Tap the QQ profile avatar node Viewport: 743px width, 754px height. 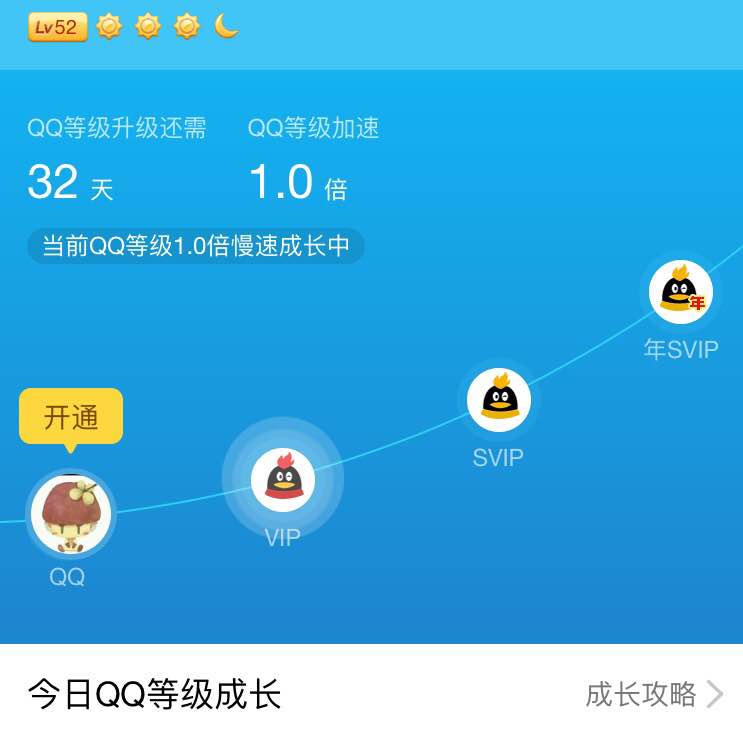[x=71, y=515]
